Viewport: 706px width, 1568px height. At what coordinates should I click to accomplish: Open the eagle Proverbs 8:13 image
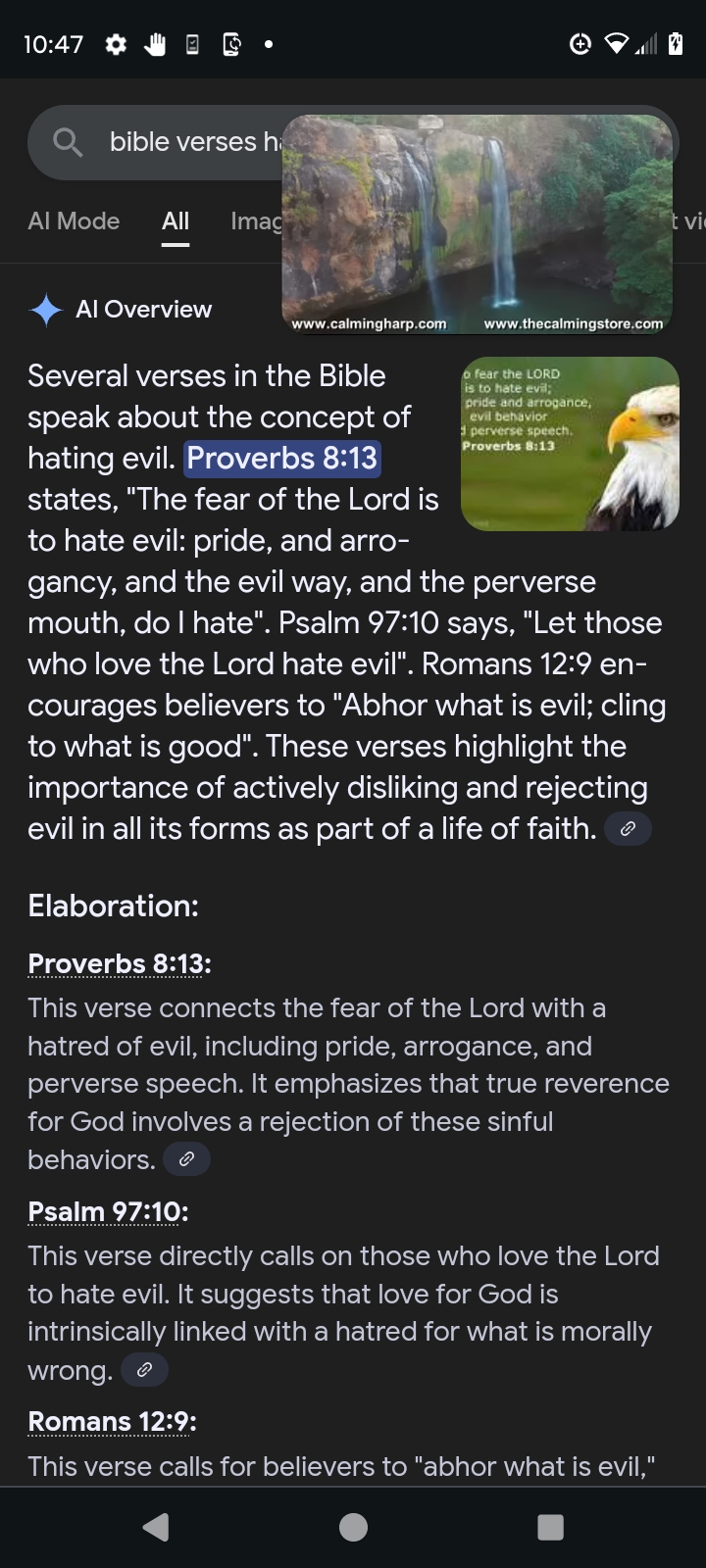(570, 444)
